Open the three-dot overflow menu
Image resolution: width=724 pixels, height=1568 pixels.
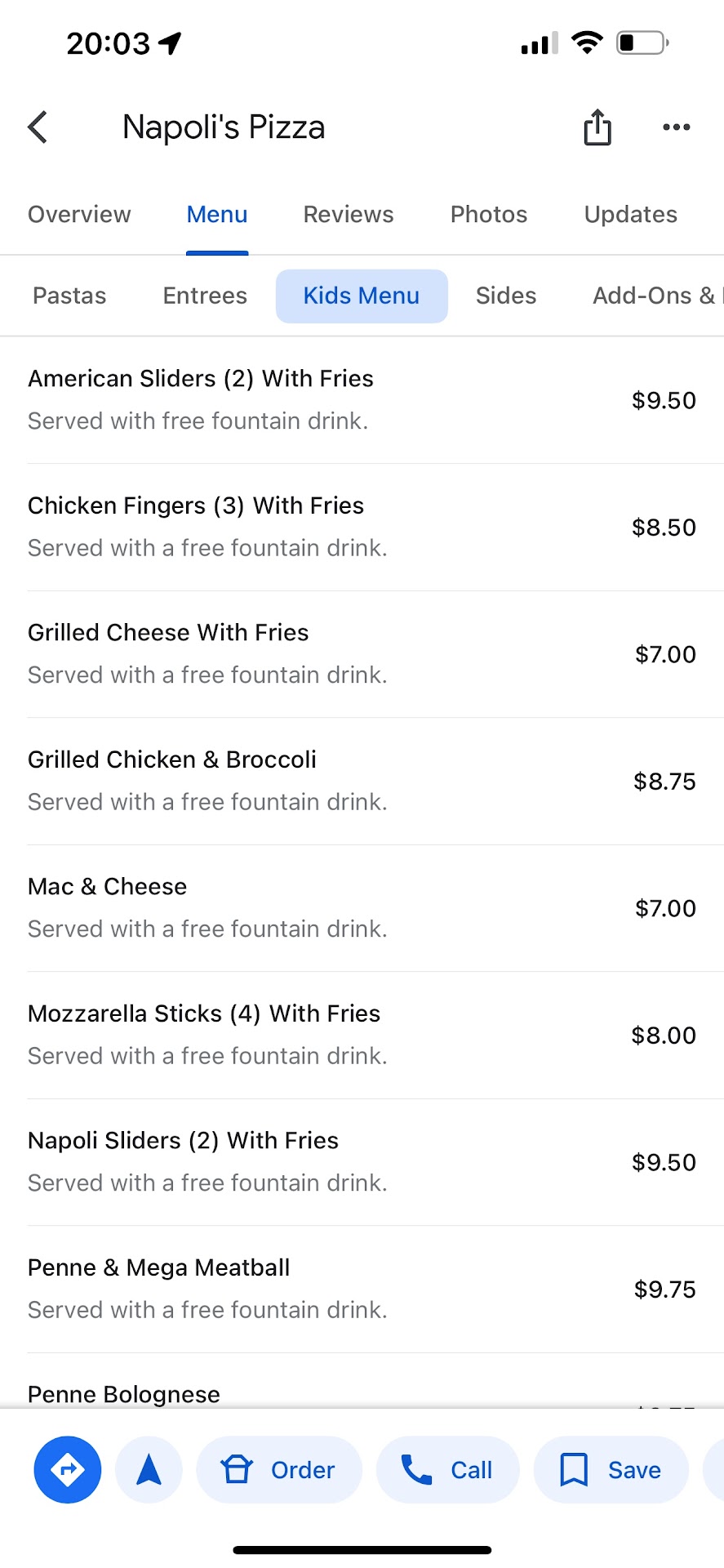point(676,127)
